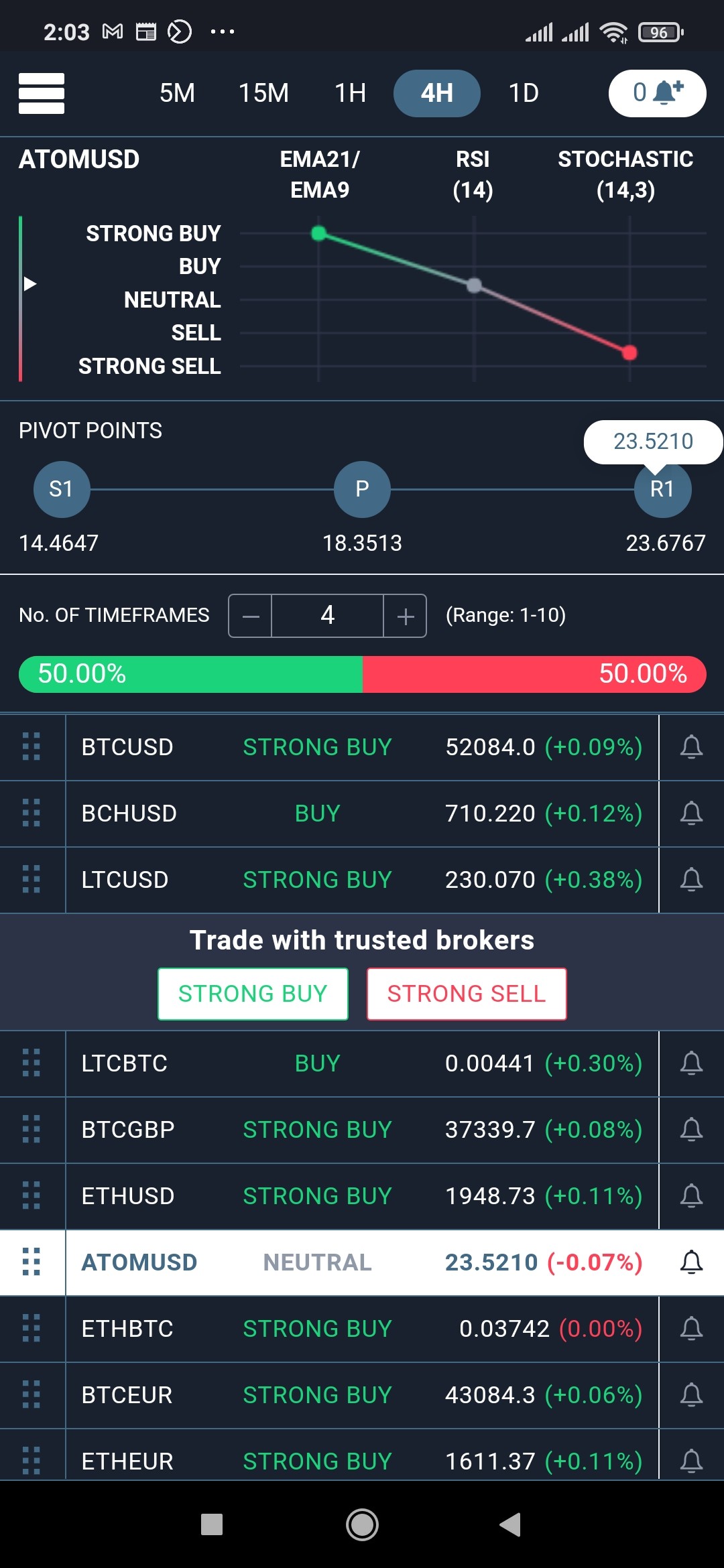Select the 1D timeframe tab

tap(524, 93)
